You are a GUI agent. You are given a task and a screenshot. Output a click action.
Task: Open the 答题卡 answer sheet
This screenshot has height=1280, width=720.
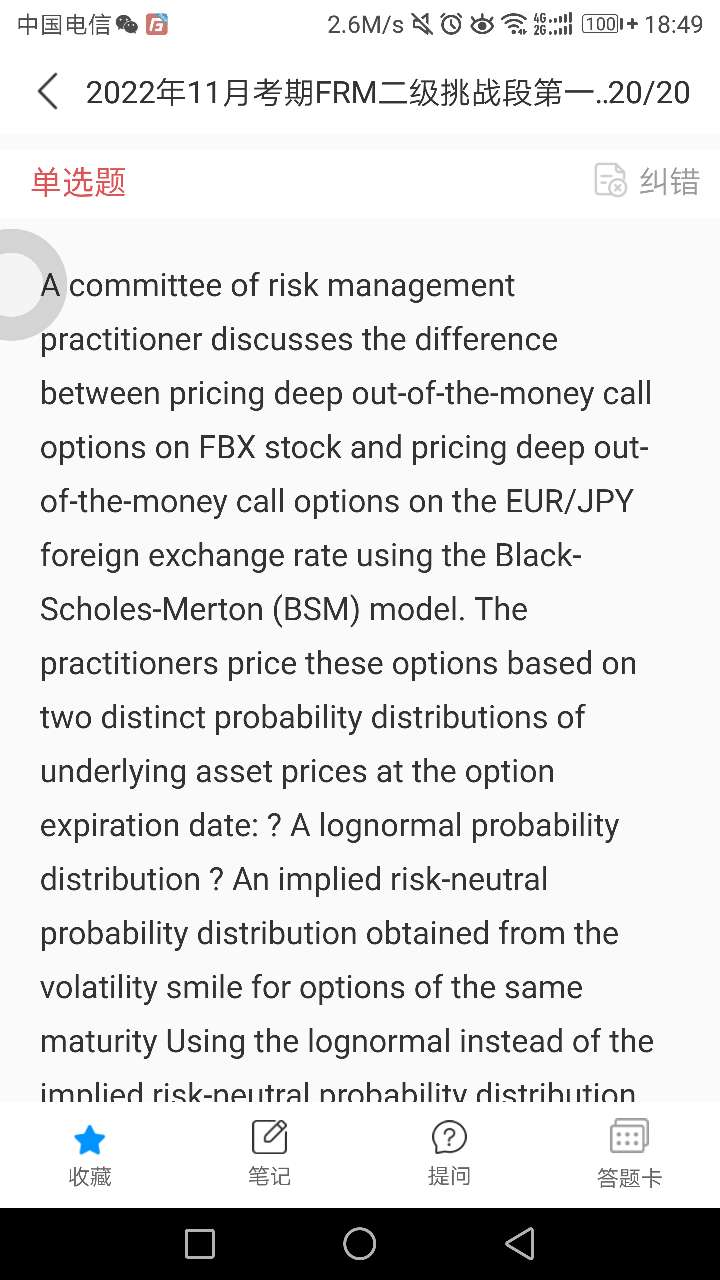point(629,1154)
